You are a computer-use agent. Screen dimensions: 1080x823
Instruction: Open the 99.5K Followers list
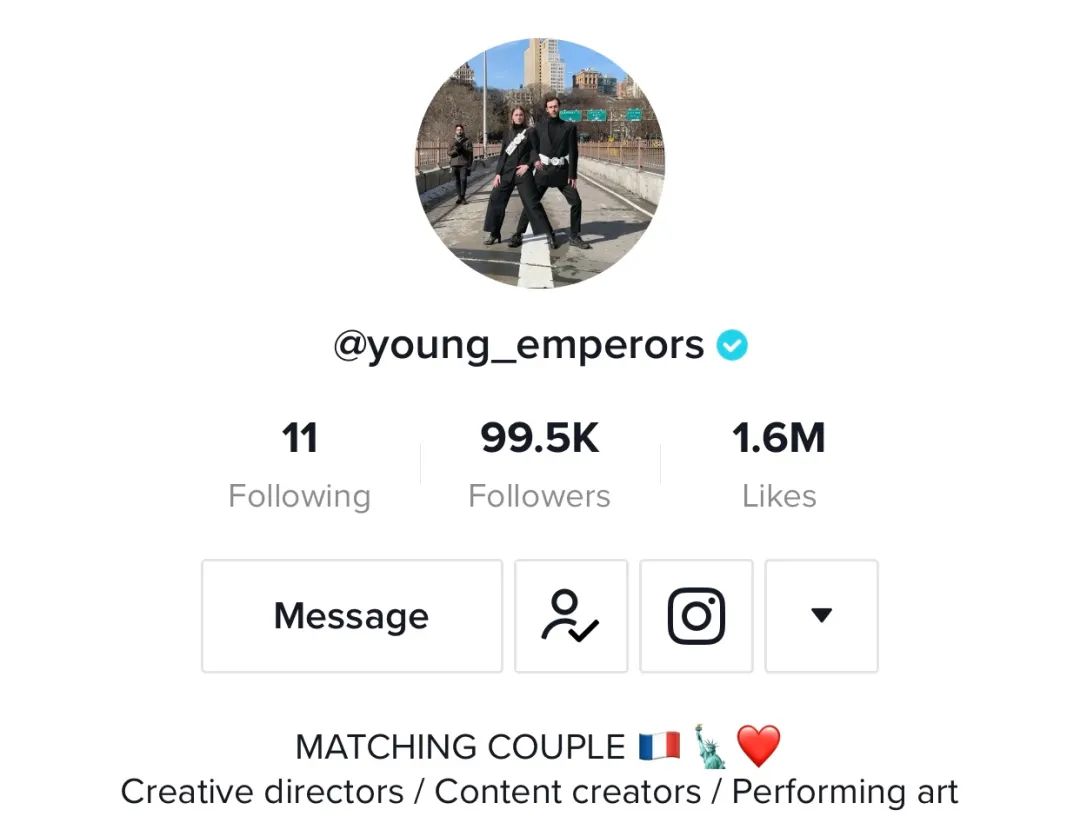tap(540, 466)
